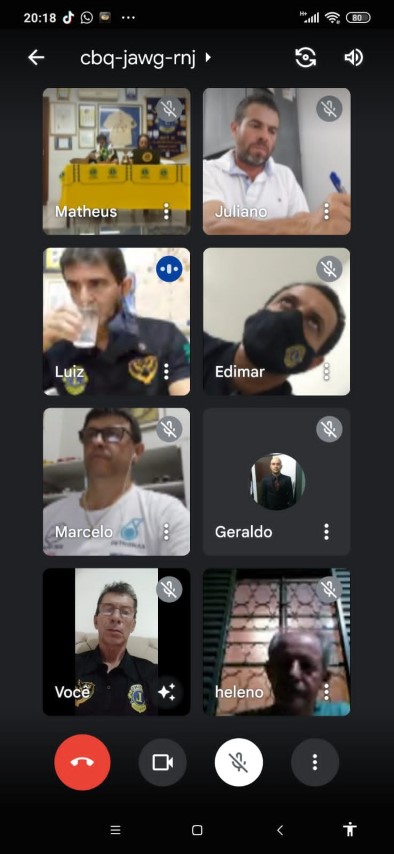Open options for heleno's tile
Viewport: 394px width, 854px height.
pyautogui.click(x=326, y=692)
